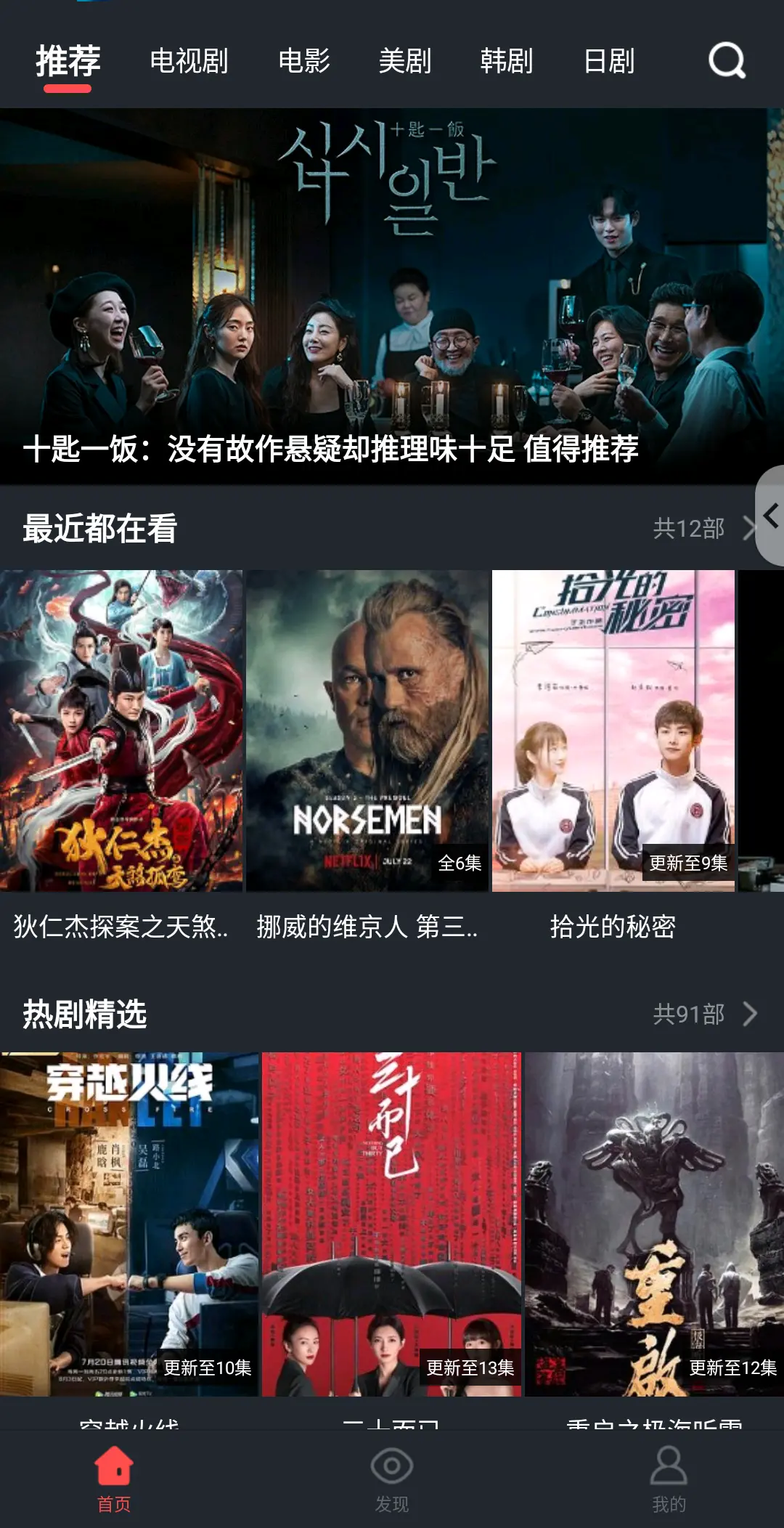Select the 推荐 tab

pos(68,61)
